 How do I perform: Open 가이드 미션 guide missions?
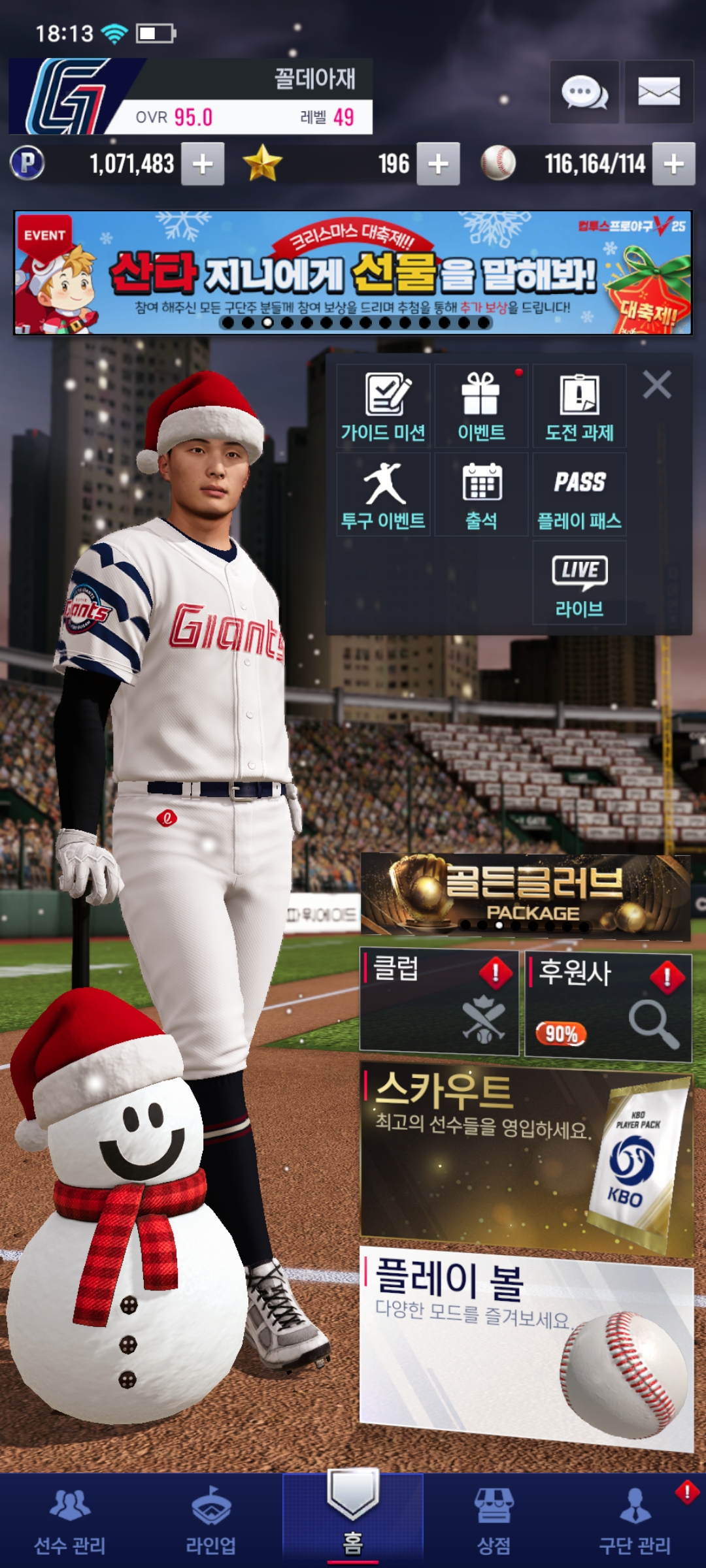tap(383, 406)
